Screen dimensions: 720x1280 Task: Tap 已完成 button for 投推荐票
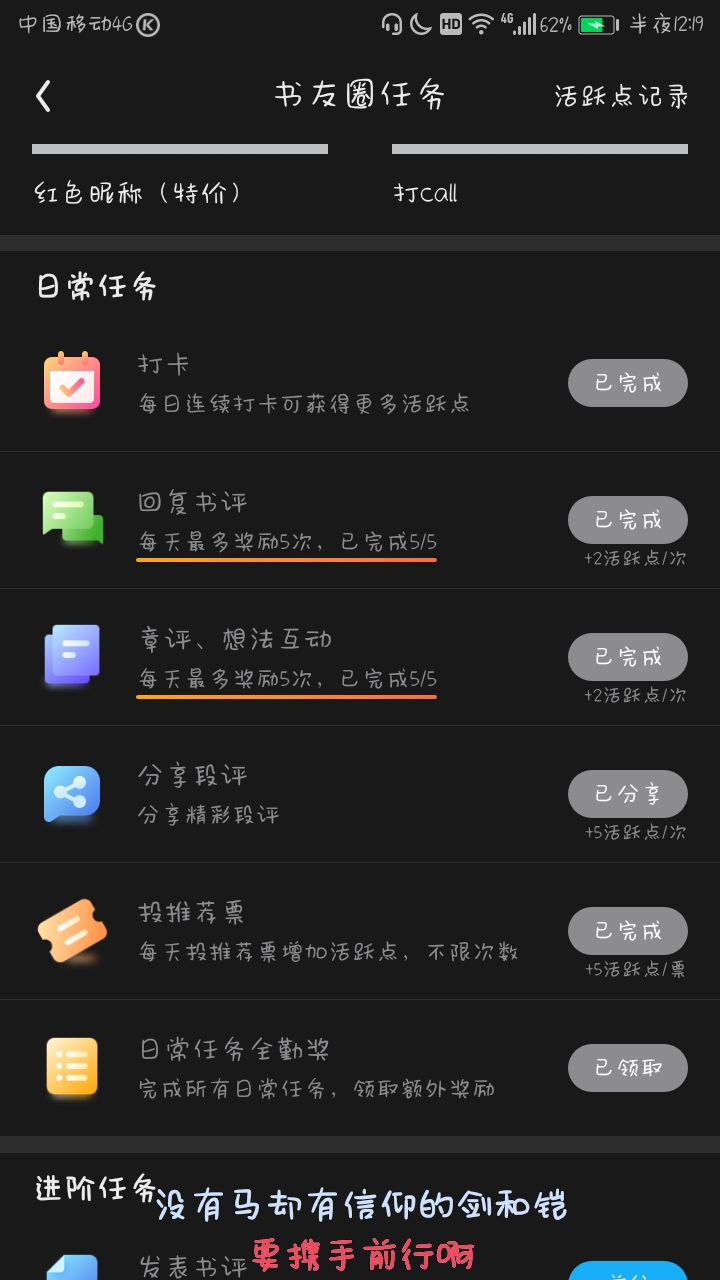627,931
